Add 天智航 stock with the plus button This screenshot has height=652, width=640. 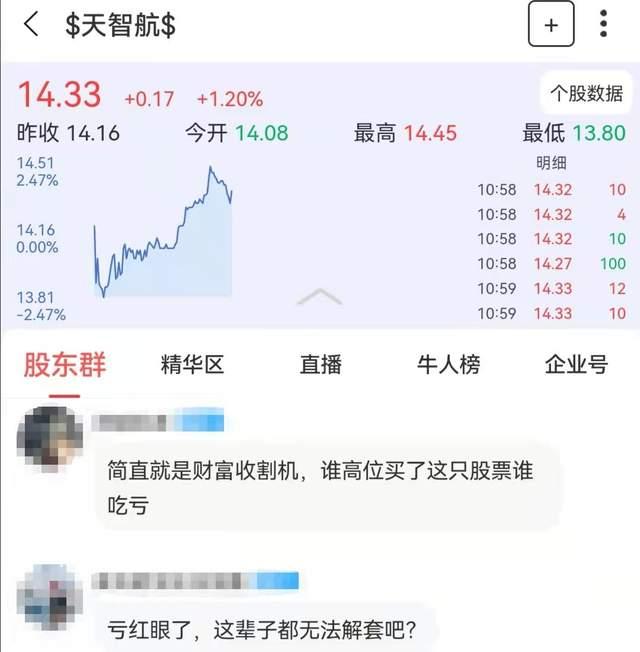pyautogui.click(x=551, y=25)
